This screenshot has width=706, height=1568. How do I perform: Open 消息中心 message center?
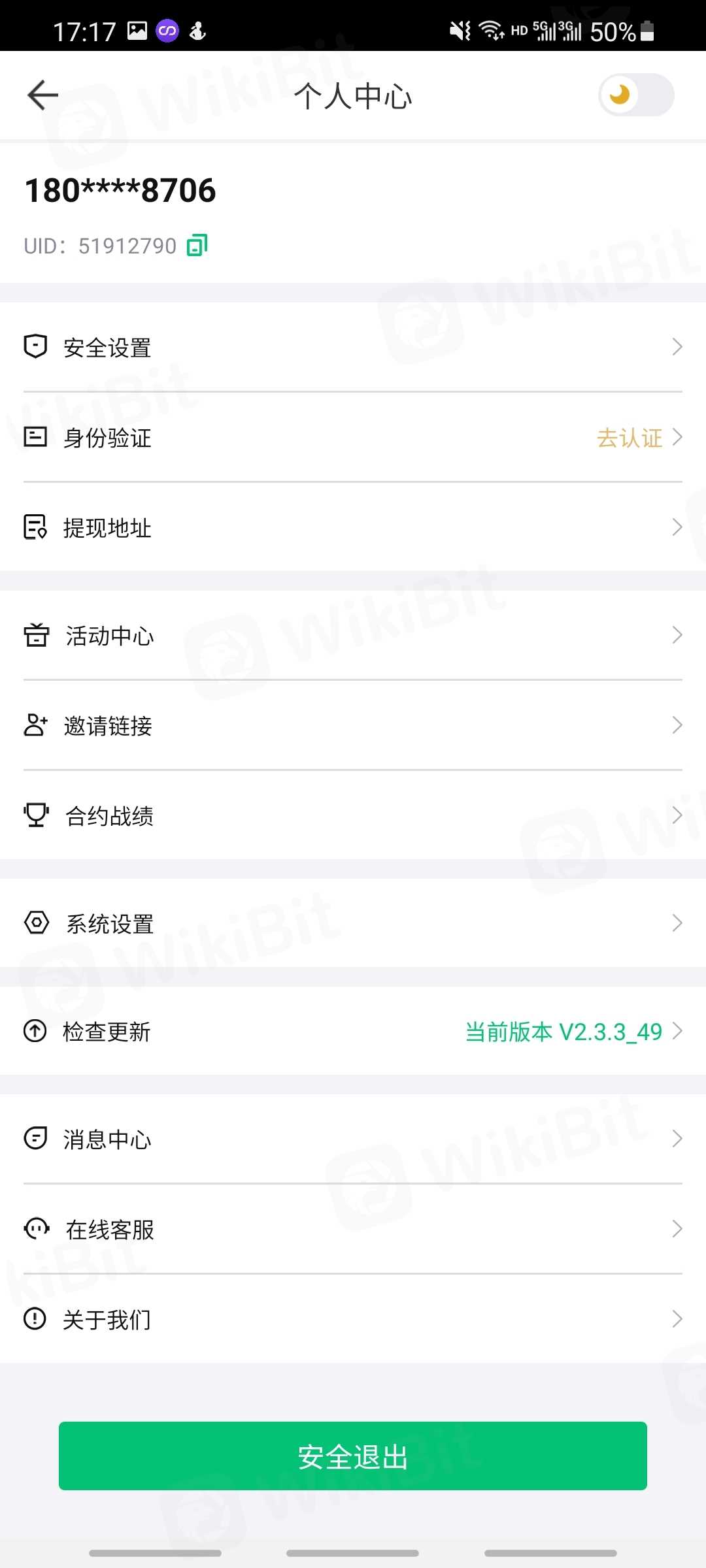353,1139
